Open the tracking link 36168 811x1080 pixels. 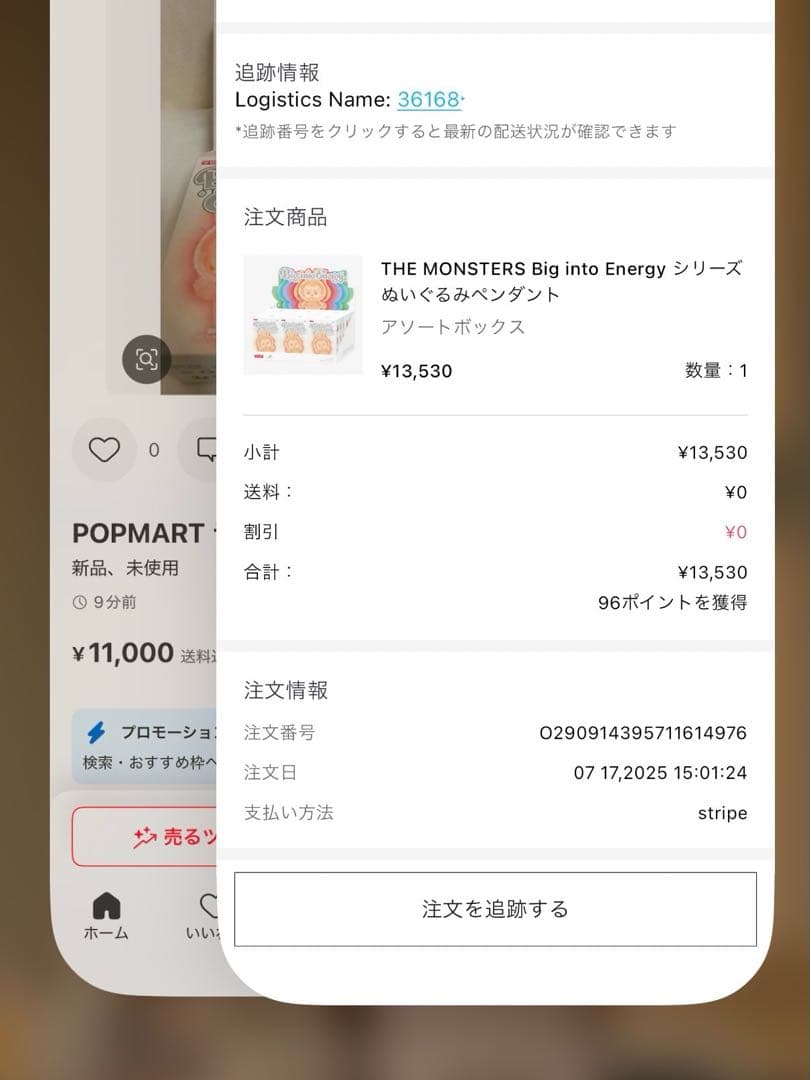[428, 99]
